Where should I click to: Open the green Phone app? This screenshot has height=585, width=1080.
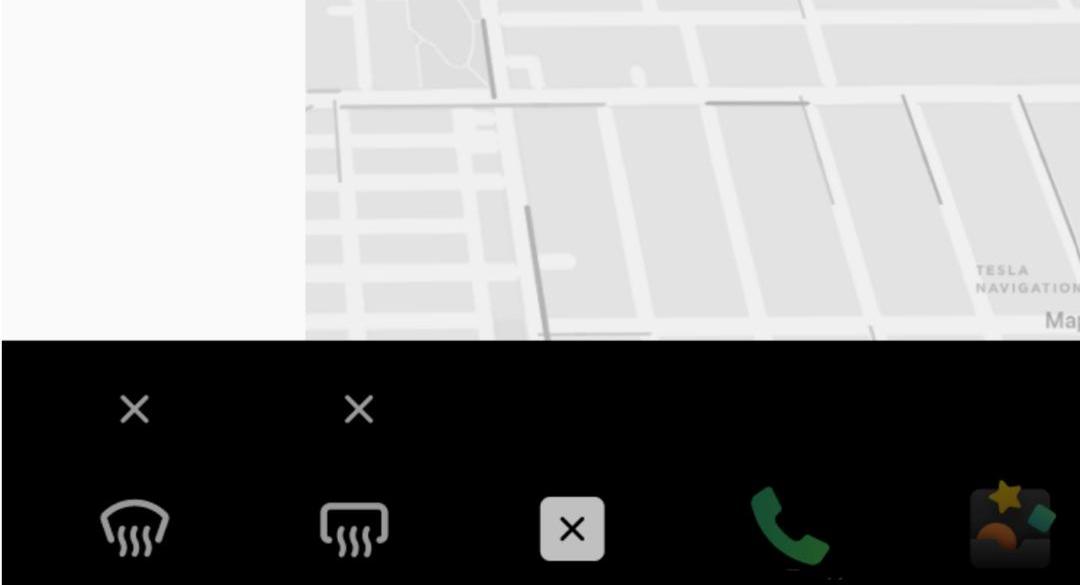[789, 526]
